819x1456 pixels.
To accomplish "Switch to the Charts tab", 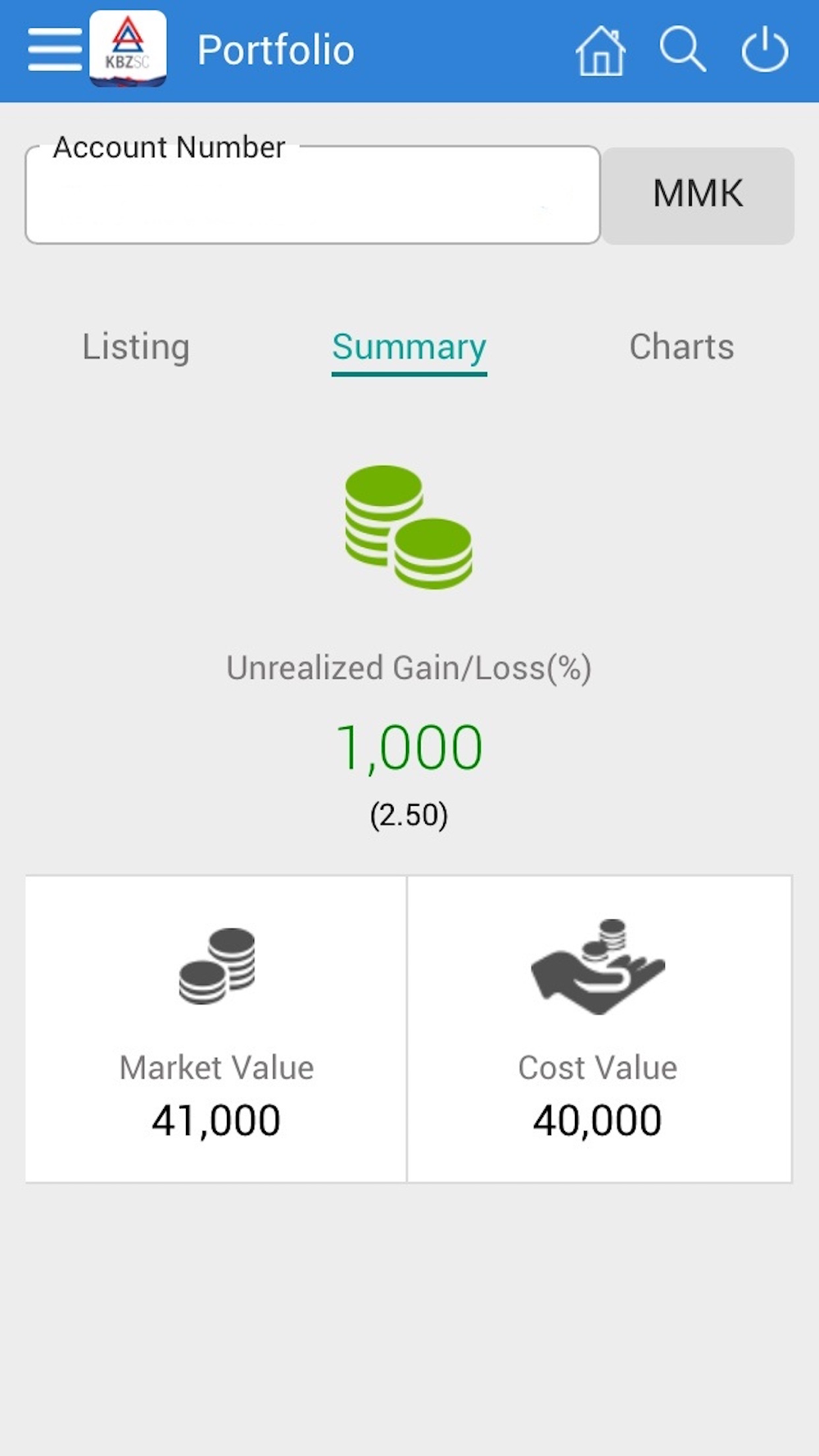I will [681, 346].
